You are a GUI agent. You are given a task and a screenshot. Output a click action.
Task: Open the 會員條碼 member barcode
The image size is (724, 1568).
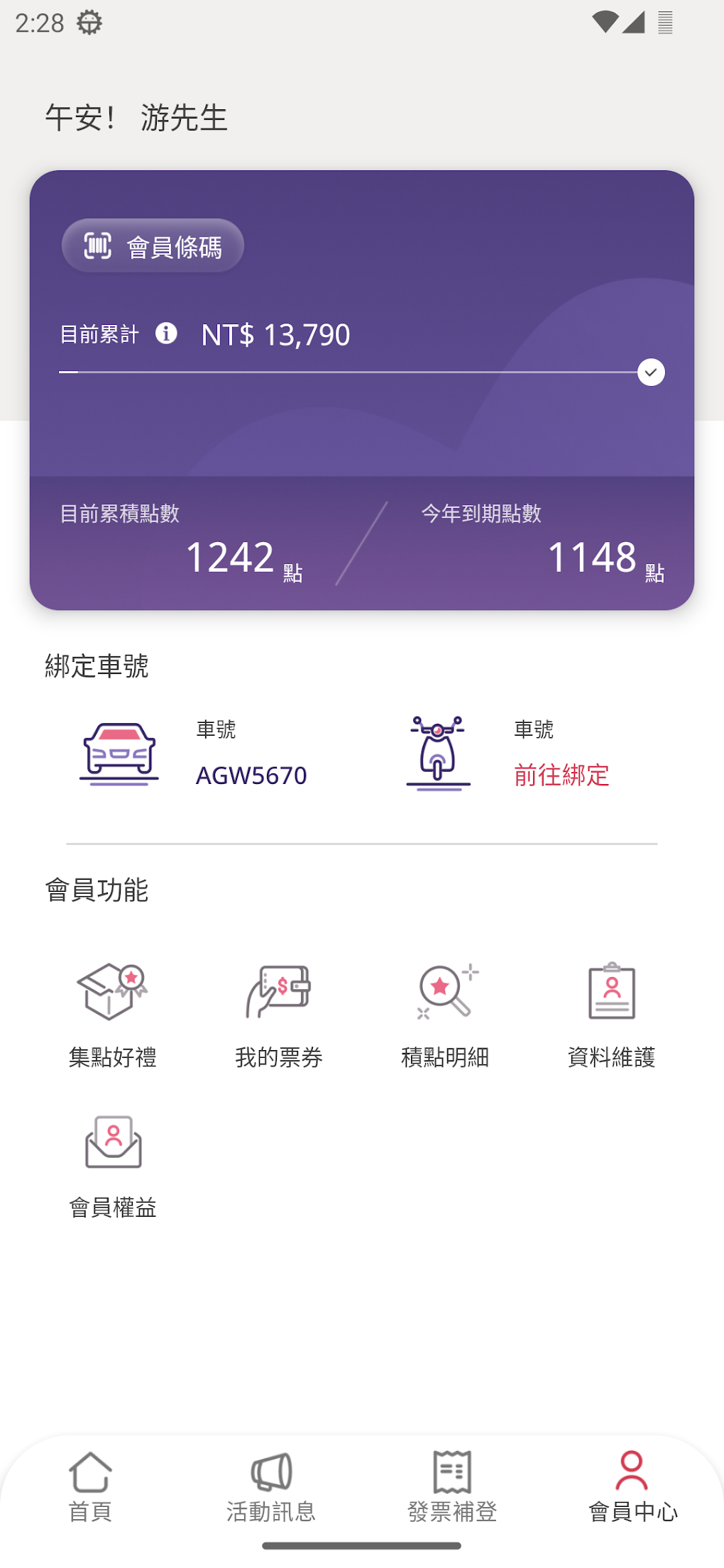point(153,246)
